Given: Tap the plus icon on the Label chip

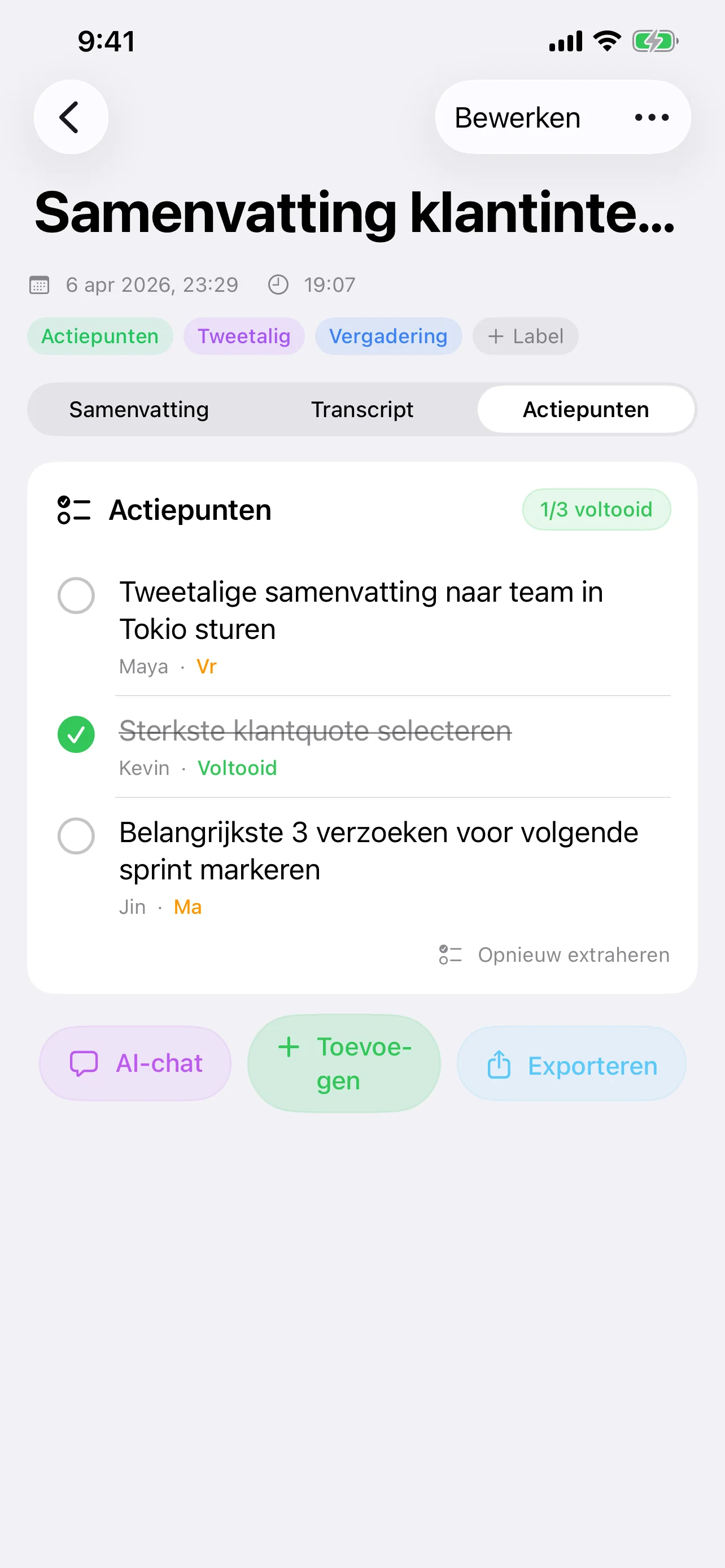Looking at the screenshot, I should (496, 336).
